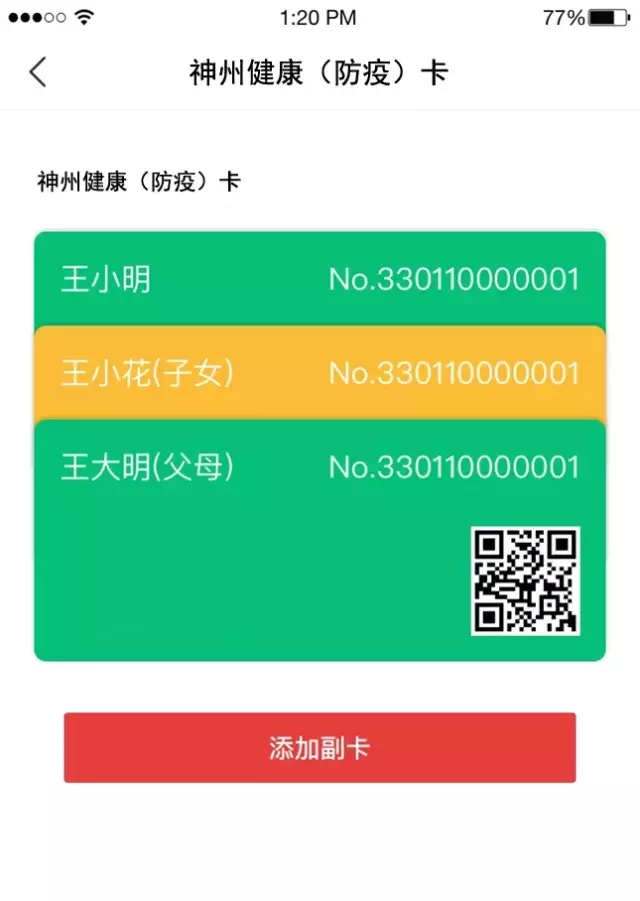Select the yellow 王小花(子女) card
The width and height of the screenshot is (640, 901).
coord(320,373)
